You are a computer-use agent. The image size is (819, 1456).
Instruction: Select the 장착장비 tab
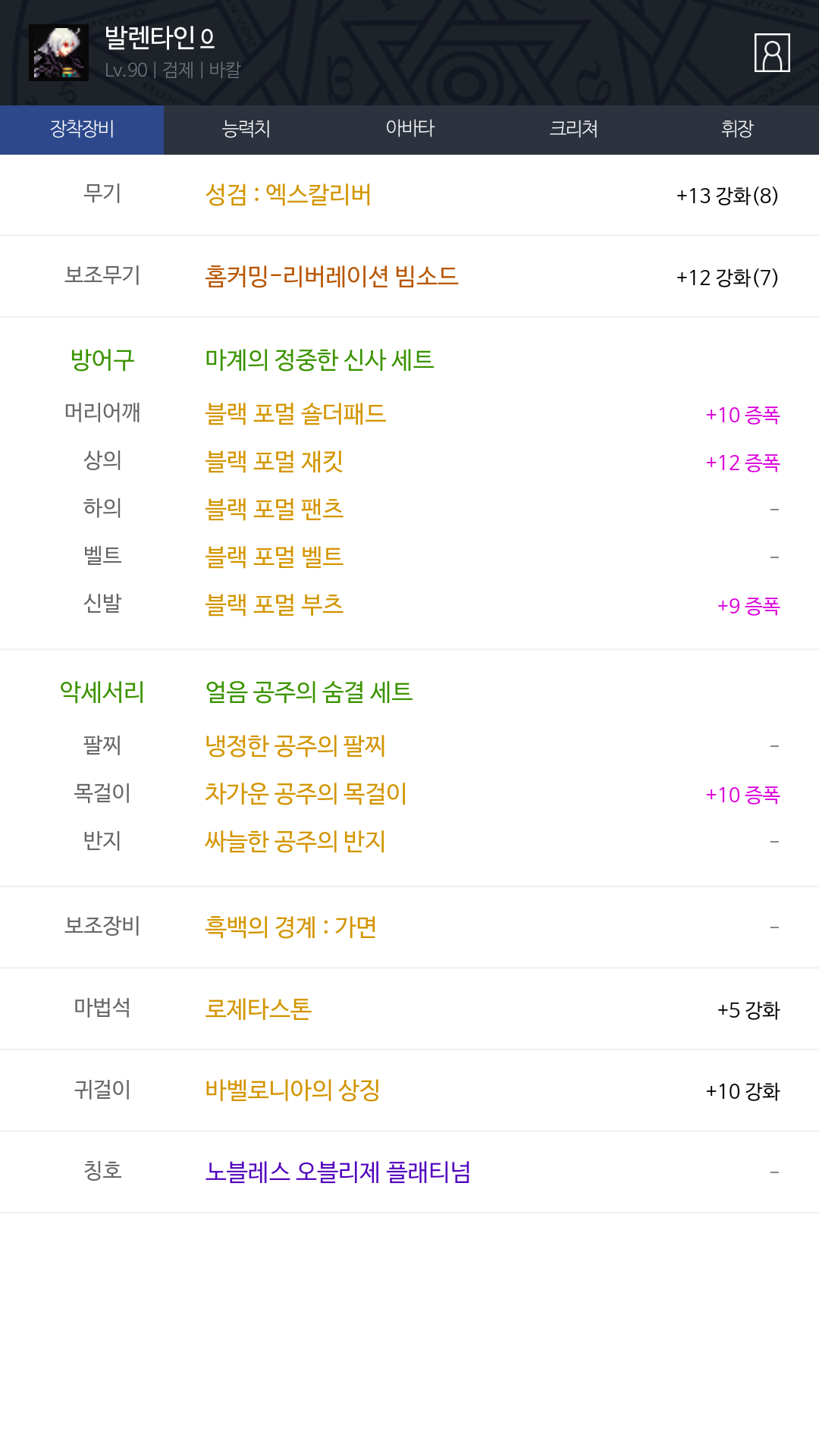click(x=82, y=130)
